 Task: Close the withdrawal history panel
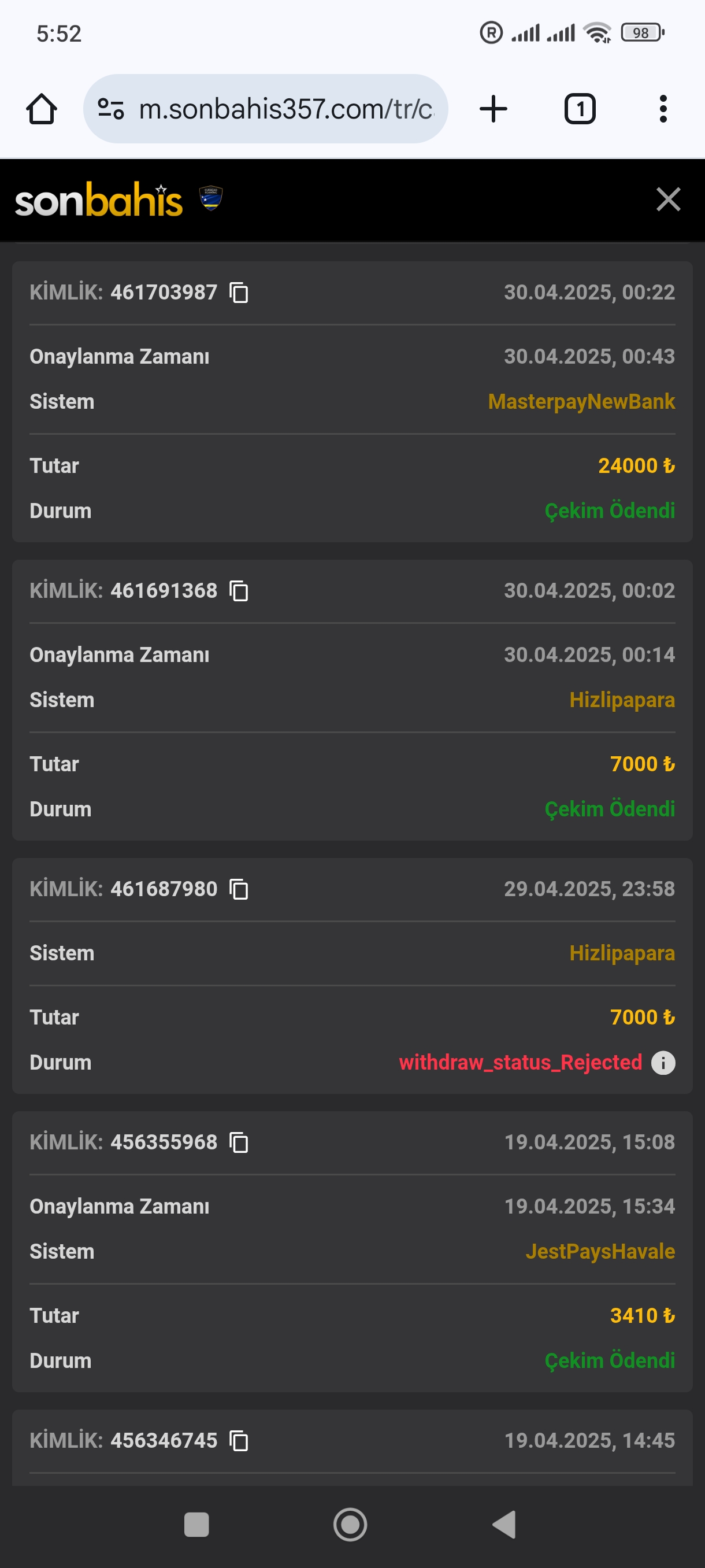pos(668,199)
